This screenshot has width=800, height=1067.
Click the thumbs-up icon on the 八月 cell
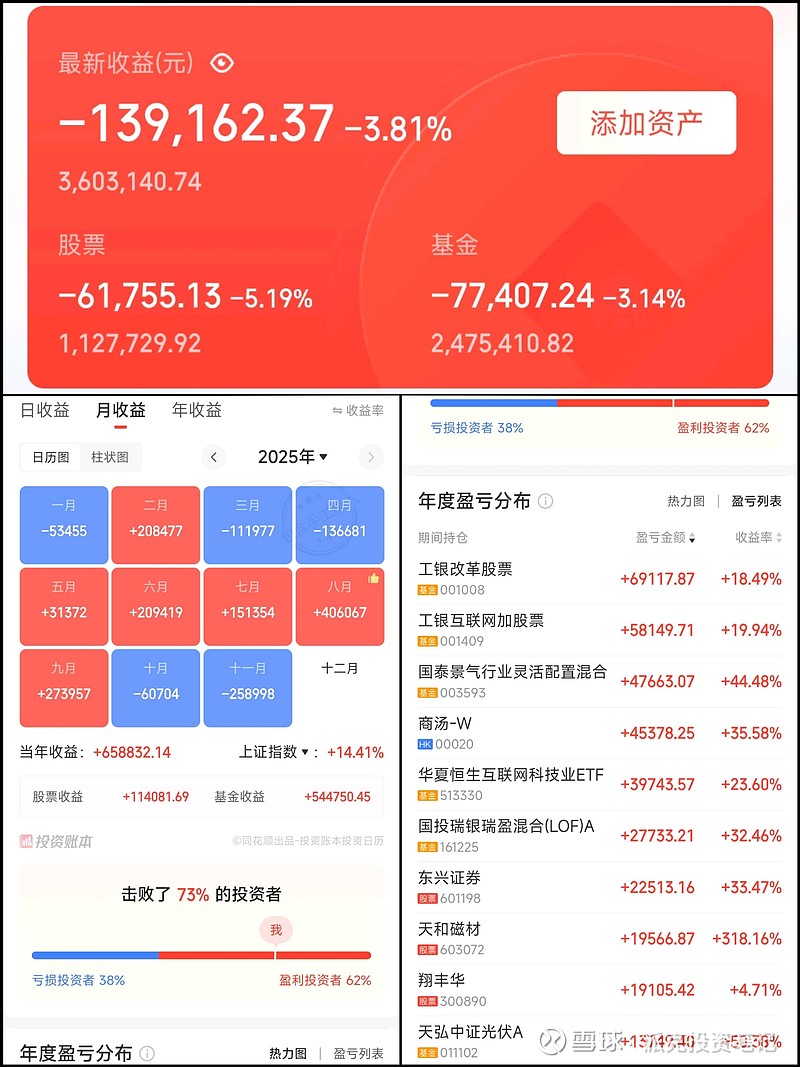[374, 578]
